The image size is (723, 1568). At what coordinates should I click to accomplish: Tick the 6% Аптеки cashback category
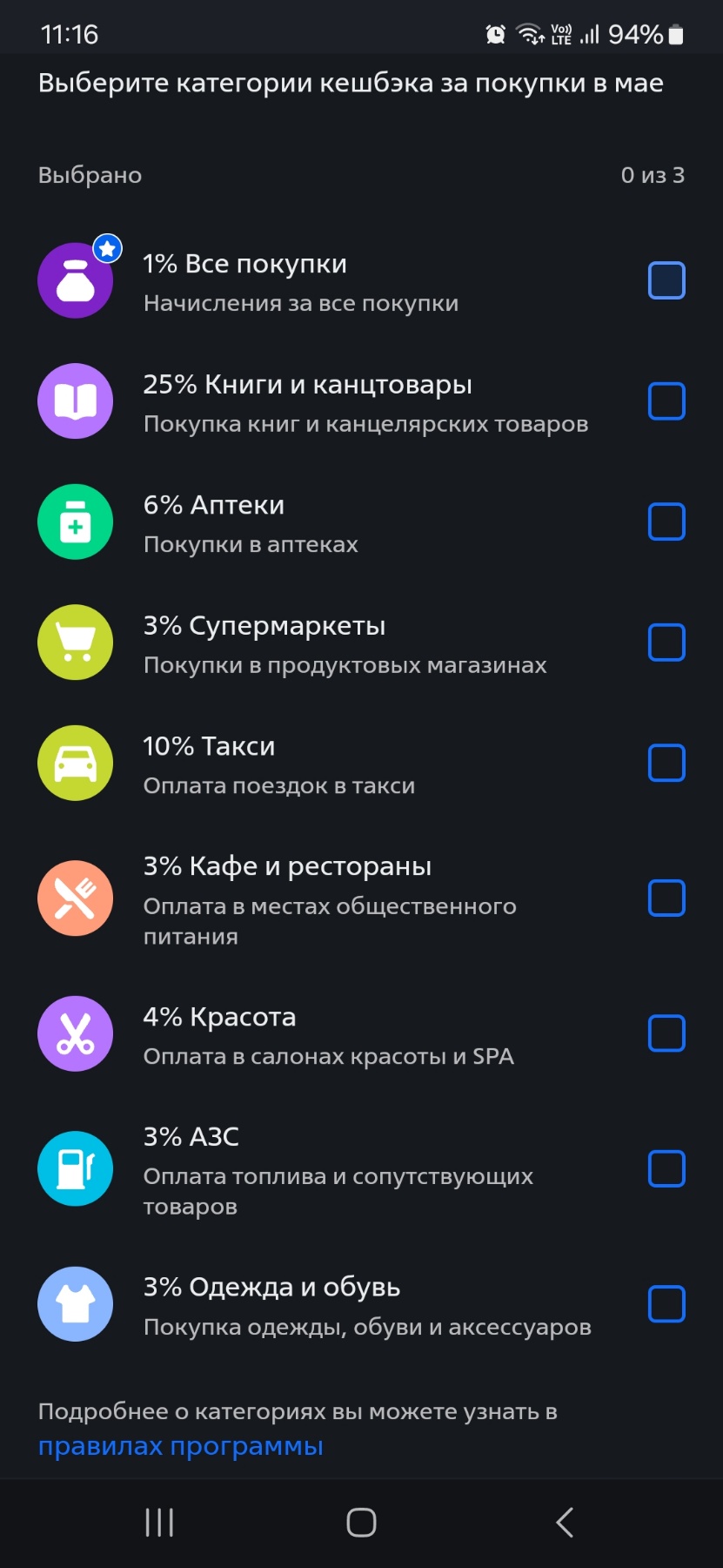pos(666,522)
